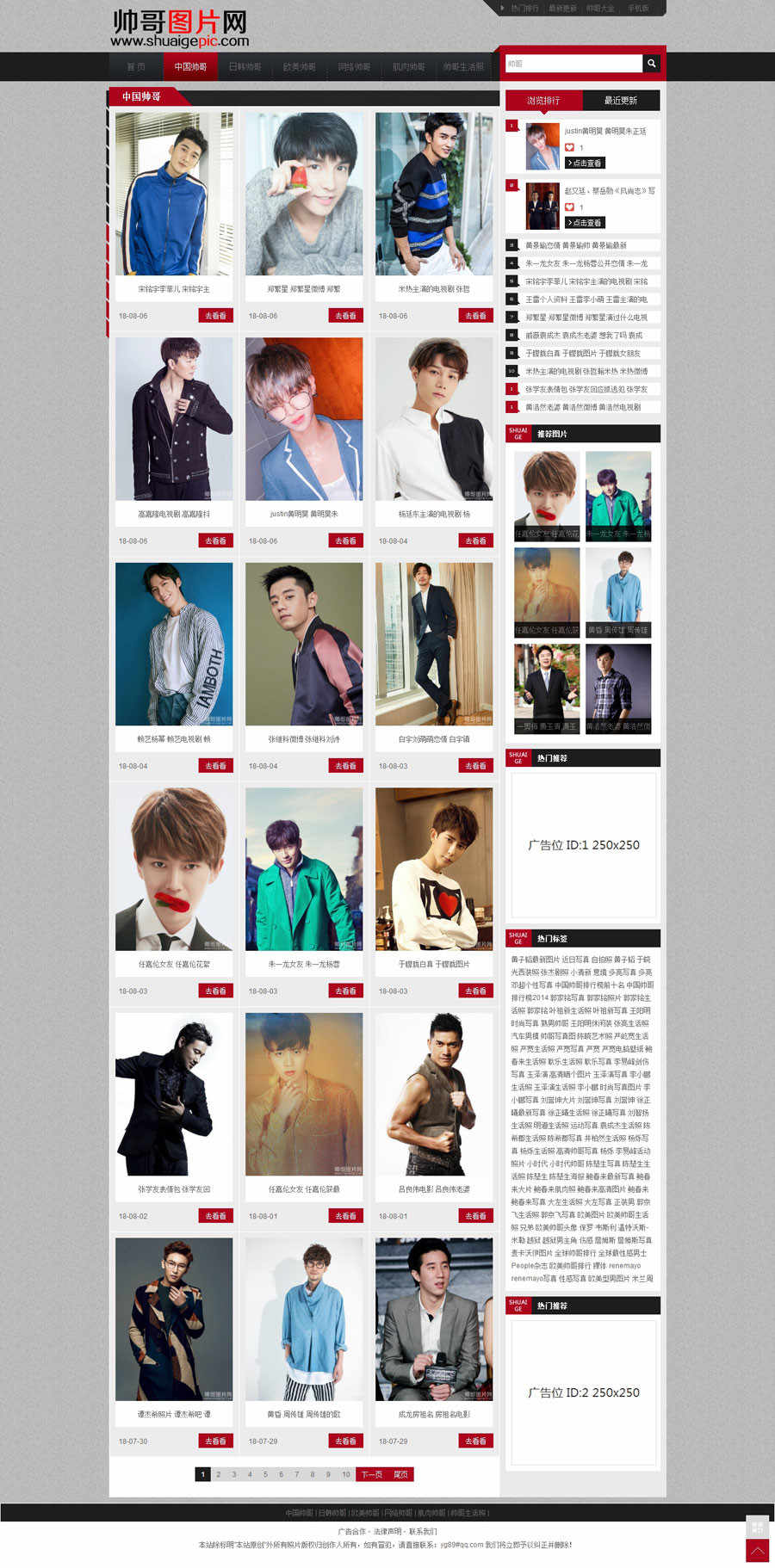Select the 浏览排行 sidebar tab
Image resolution: width=775 pixels, height=1568 pixels.
(x=543, y=101)
